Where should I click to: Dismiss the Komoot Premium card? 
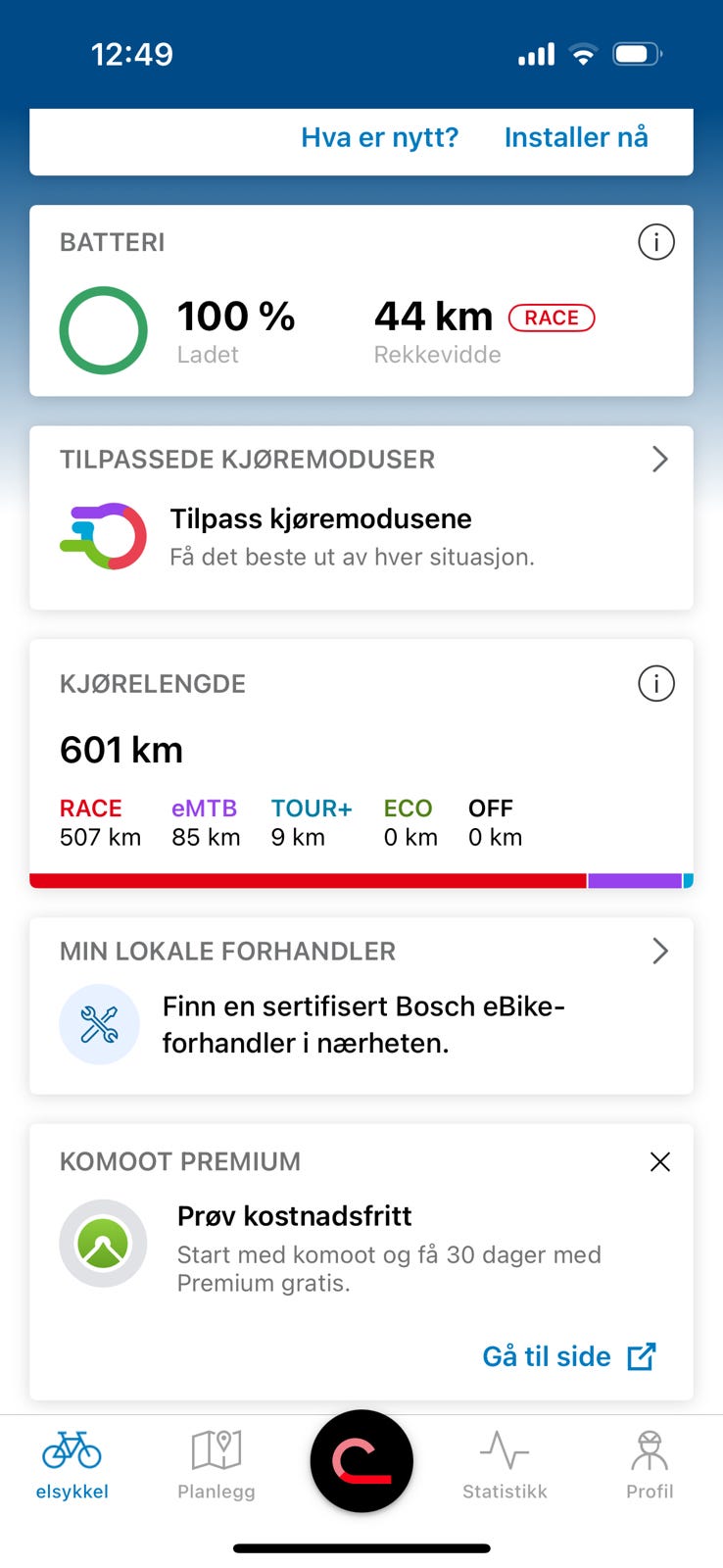point(659,1161)
